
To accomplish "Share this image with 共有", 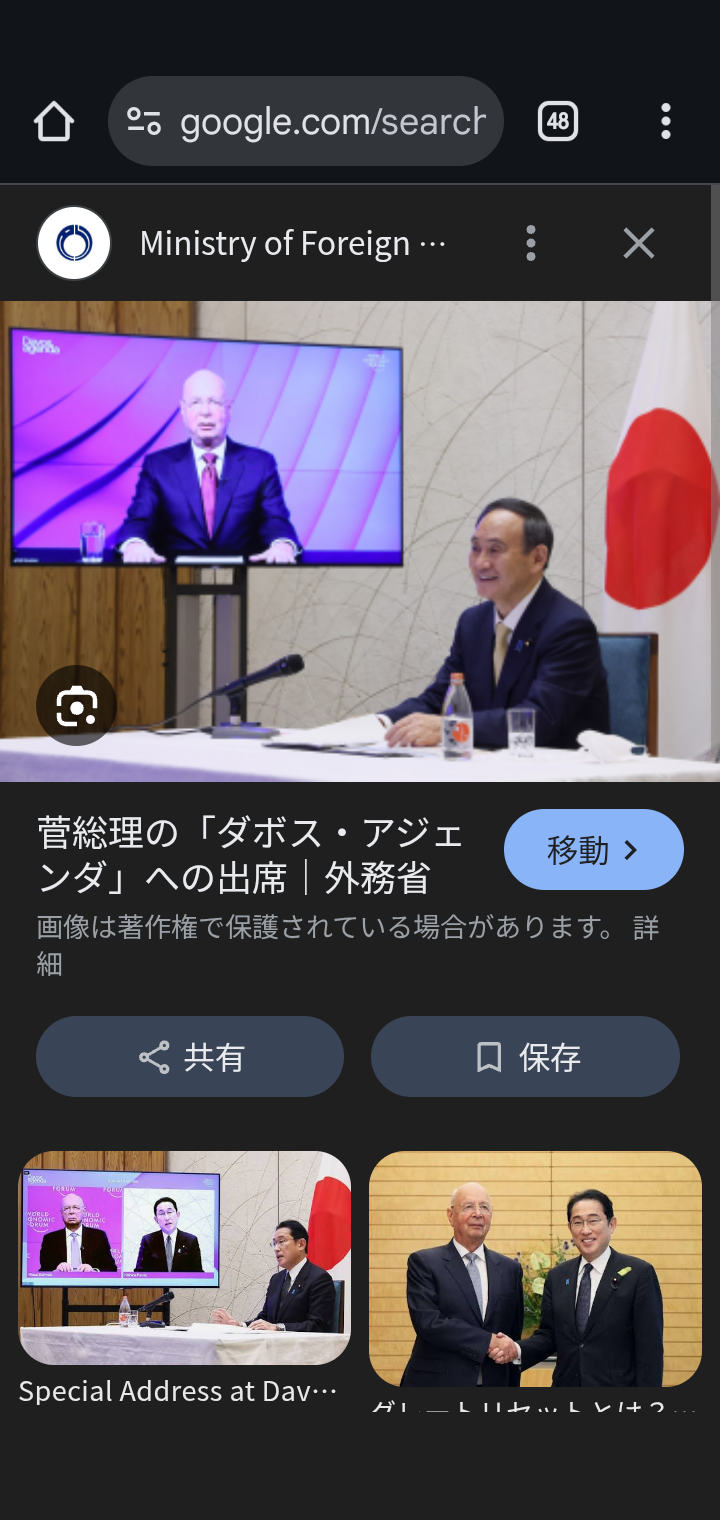I will click(x=190, y=1057).
